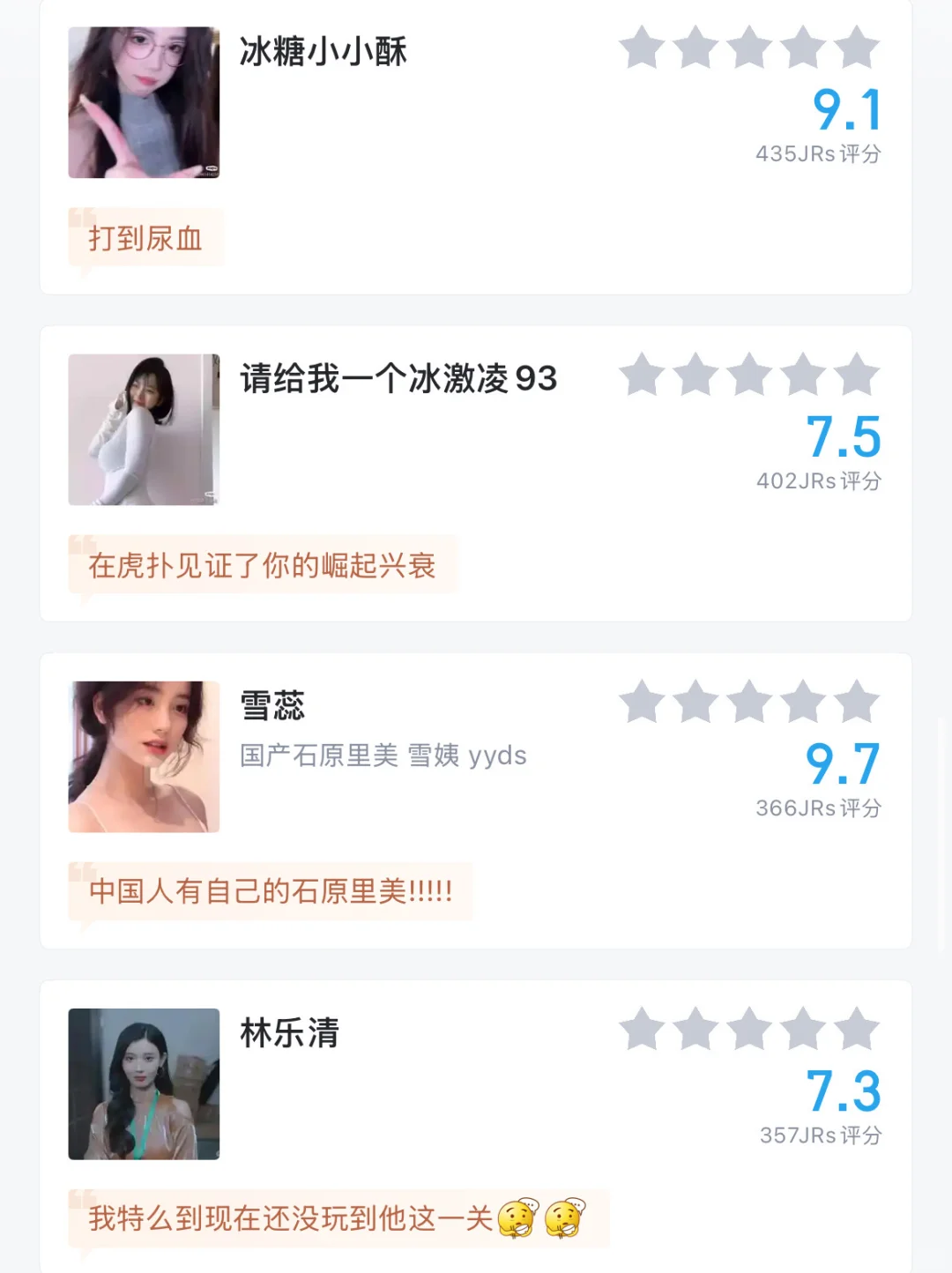
Task: Select a star rating for 林乐清
Action: (749, 1030)
